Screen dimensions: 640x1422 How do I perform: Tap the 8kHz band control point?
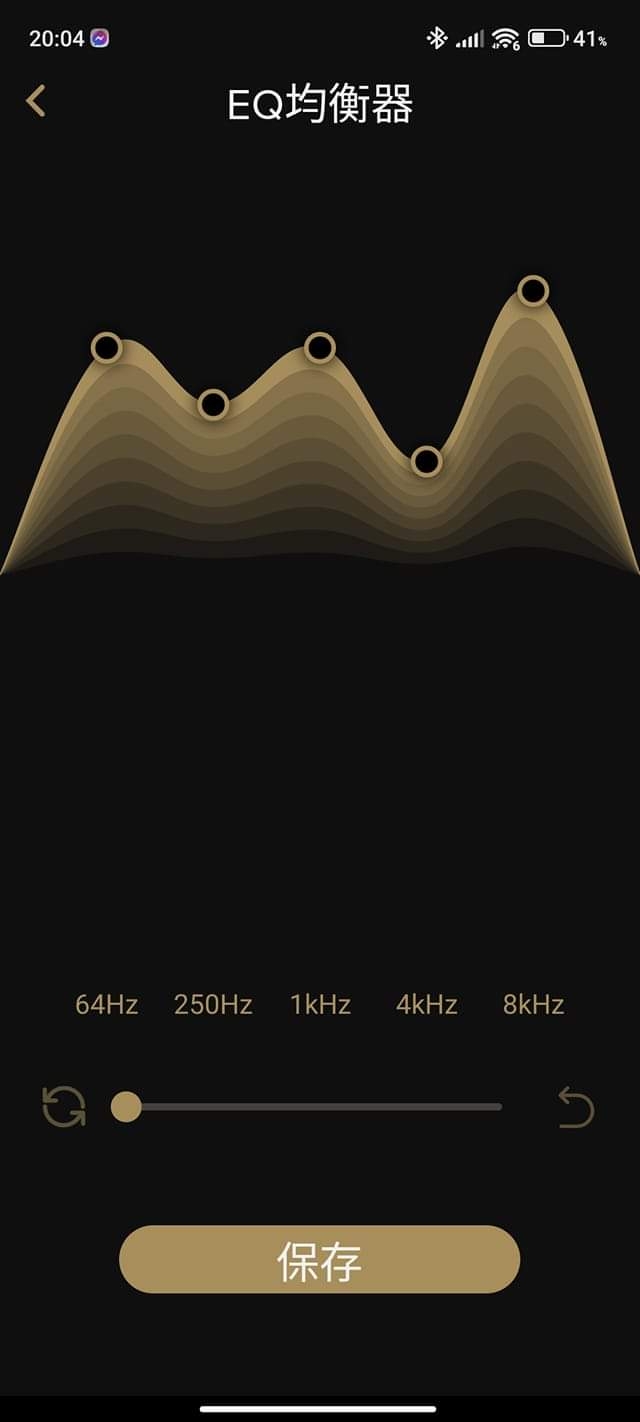[533, 291]
